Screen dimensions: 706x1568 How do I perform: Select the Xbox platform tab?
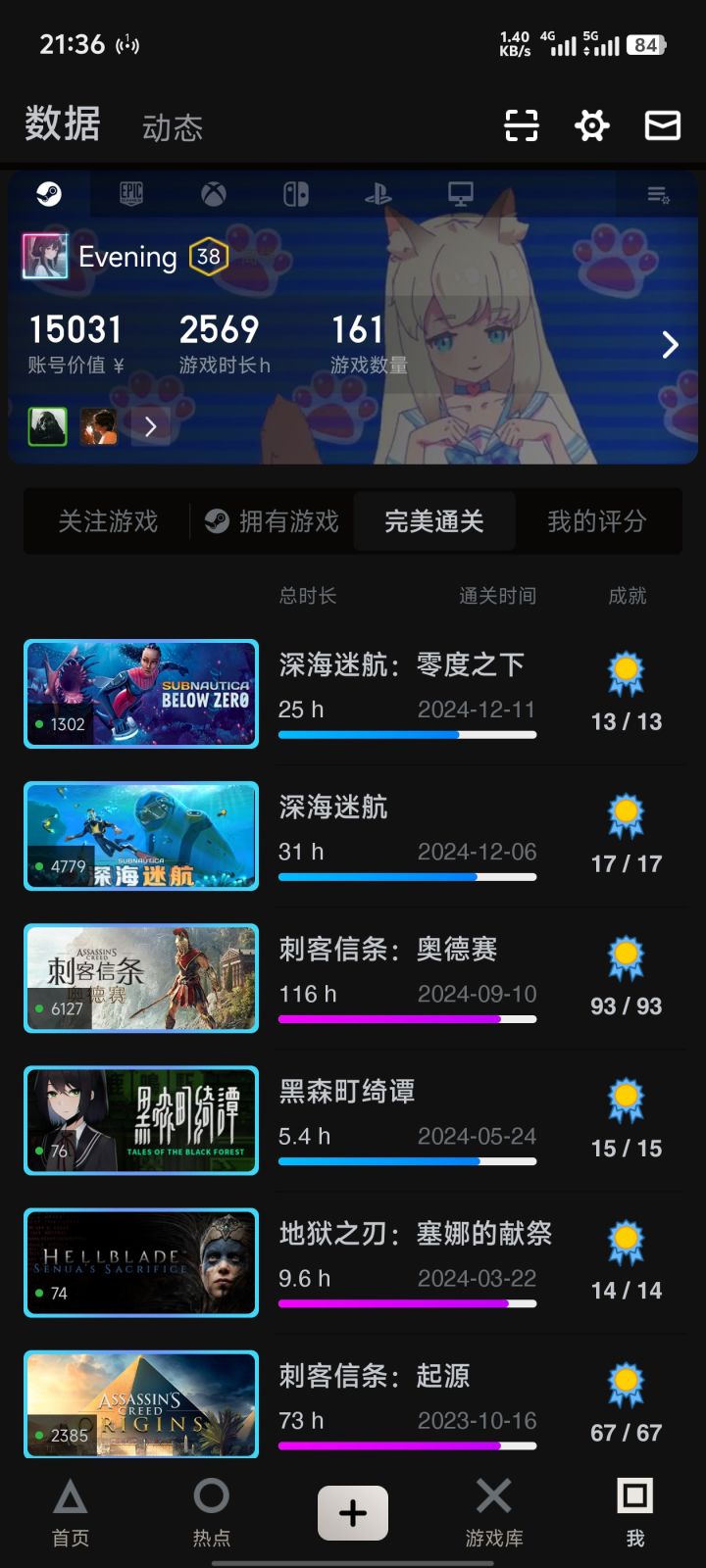tap(214, 194)
